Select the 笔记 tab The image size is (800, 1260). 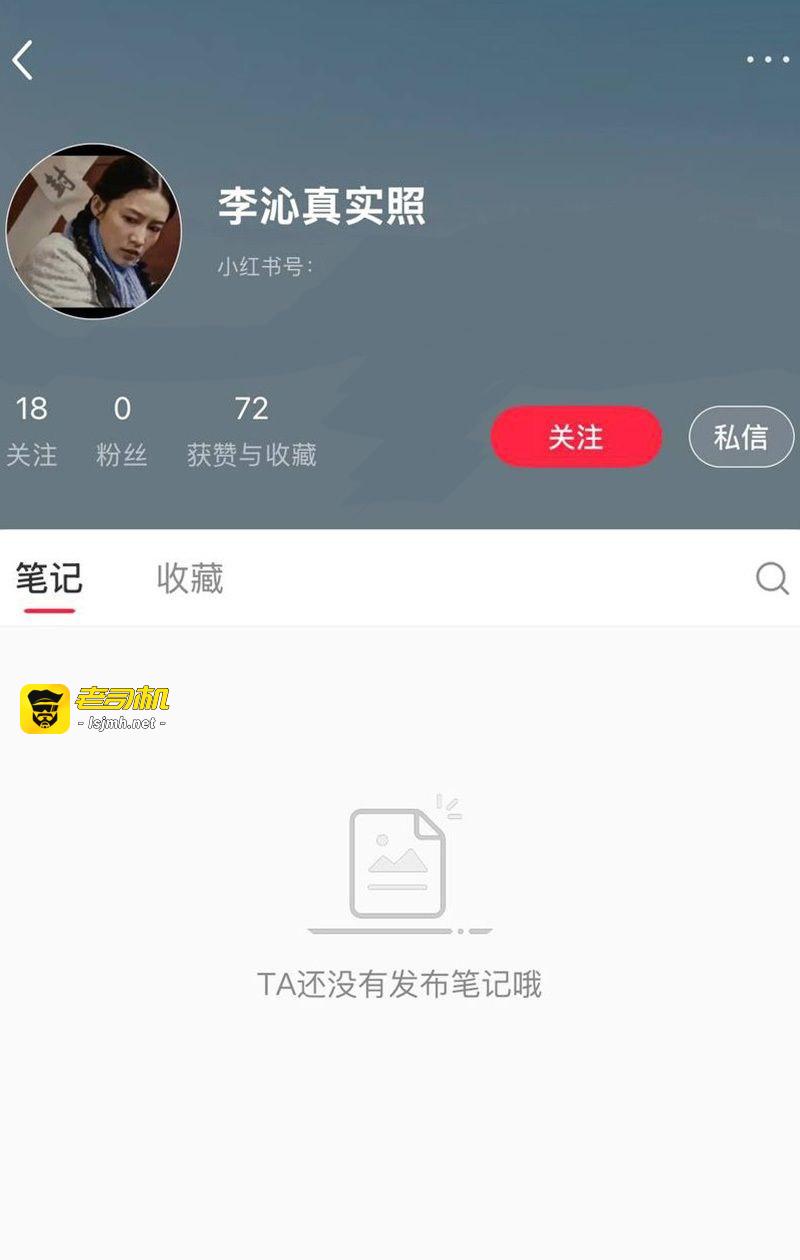click(49, 579)
